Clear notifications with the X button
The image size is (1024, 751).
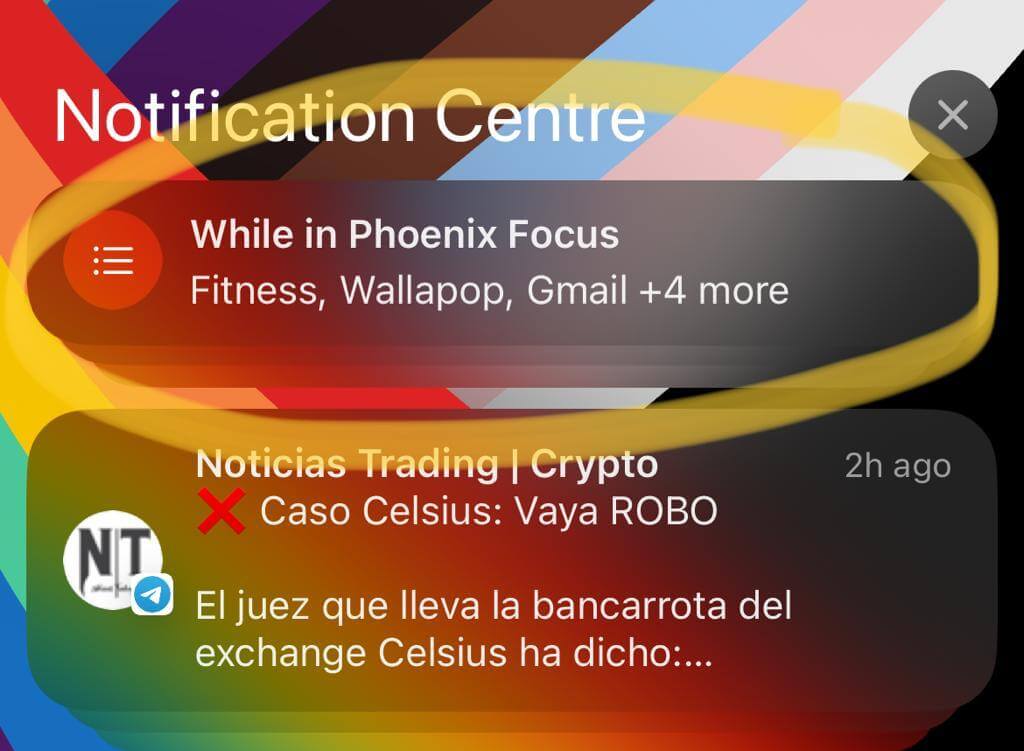pyautogui.click(x=952, y=115)
